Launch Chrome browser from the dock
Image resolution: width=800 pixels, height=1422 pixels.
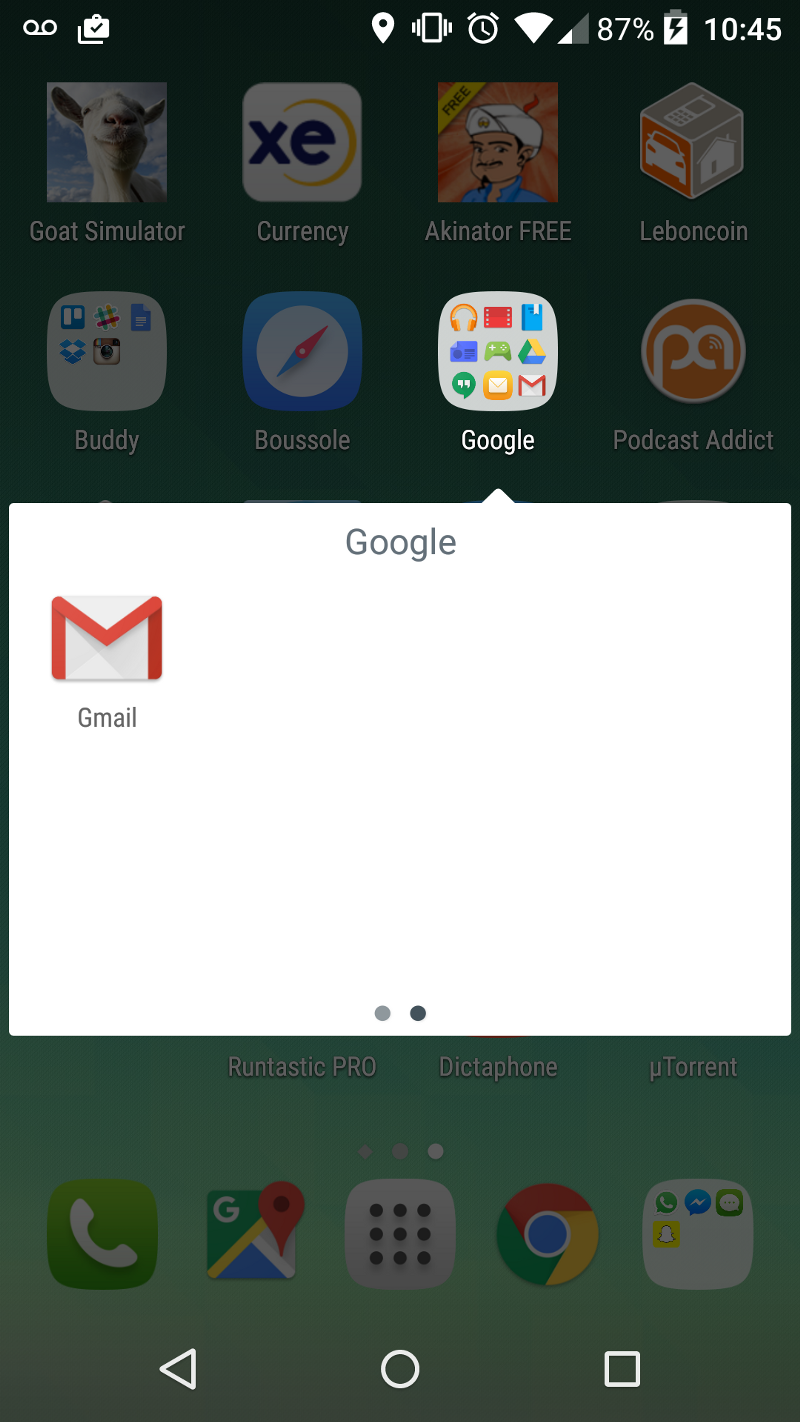(547, 1234)
